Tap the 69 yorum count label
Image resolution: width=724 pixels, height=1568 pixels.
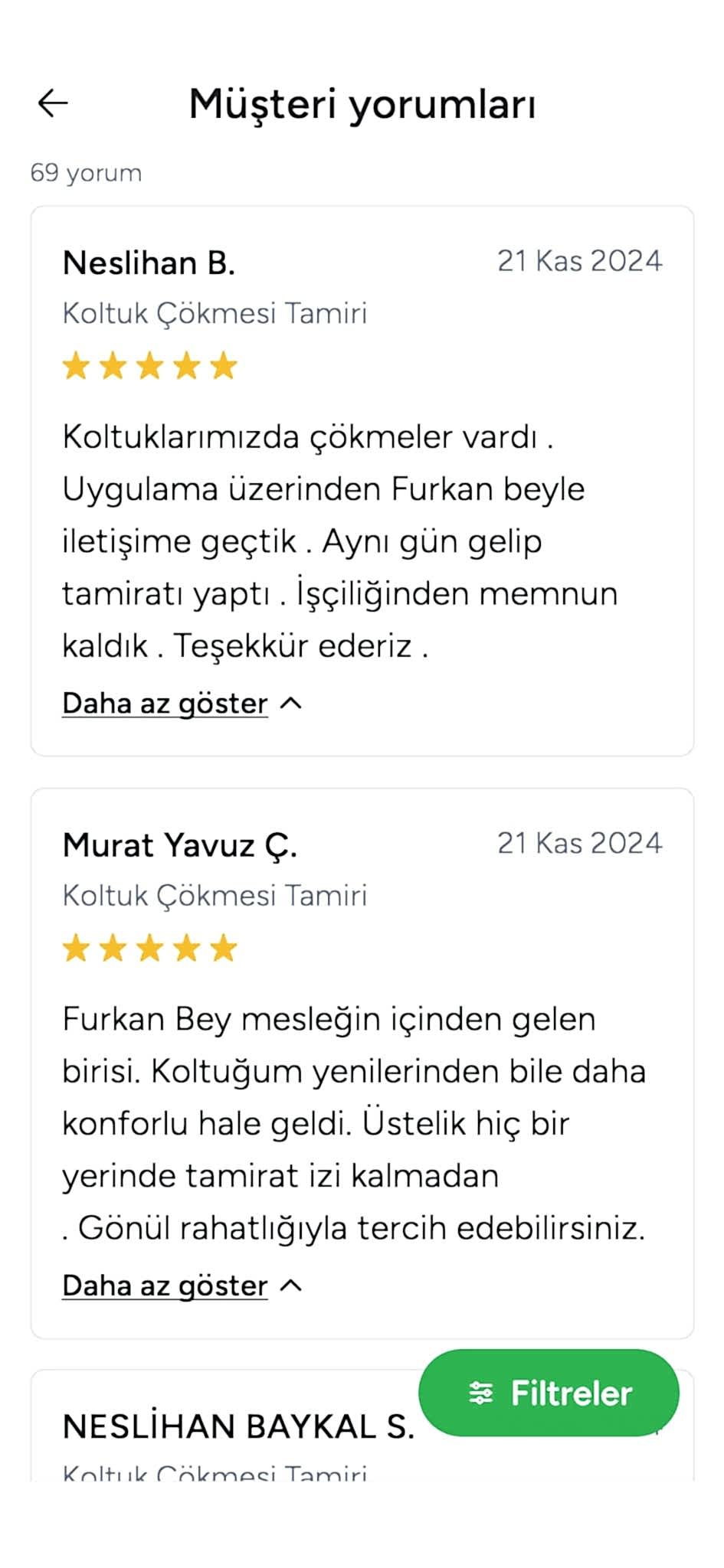pyautogui.click(x=87, y=172)
